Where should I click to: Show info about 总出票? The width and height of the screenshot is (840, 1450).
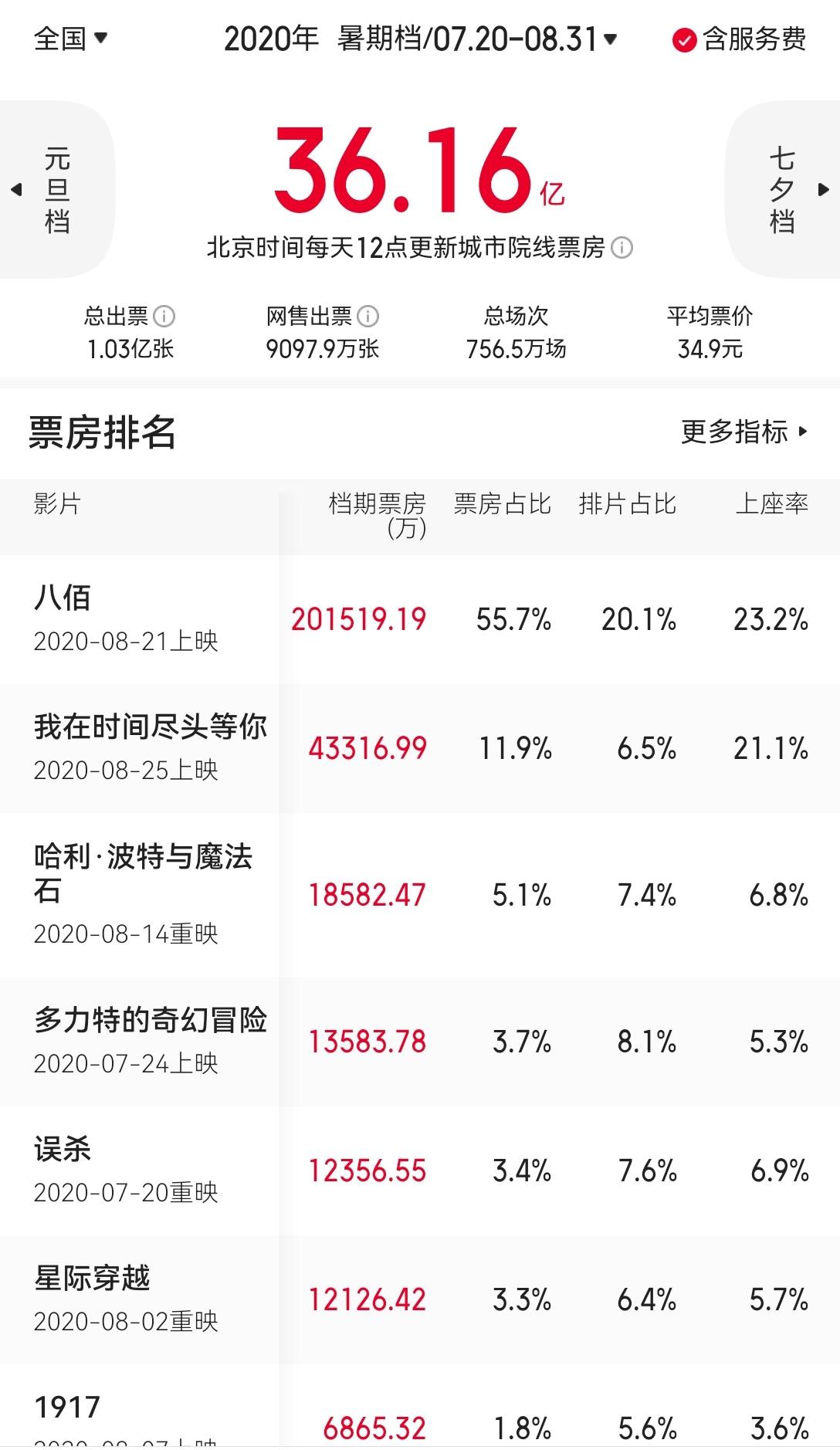point(164,316)
